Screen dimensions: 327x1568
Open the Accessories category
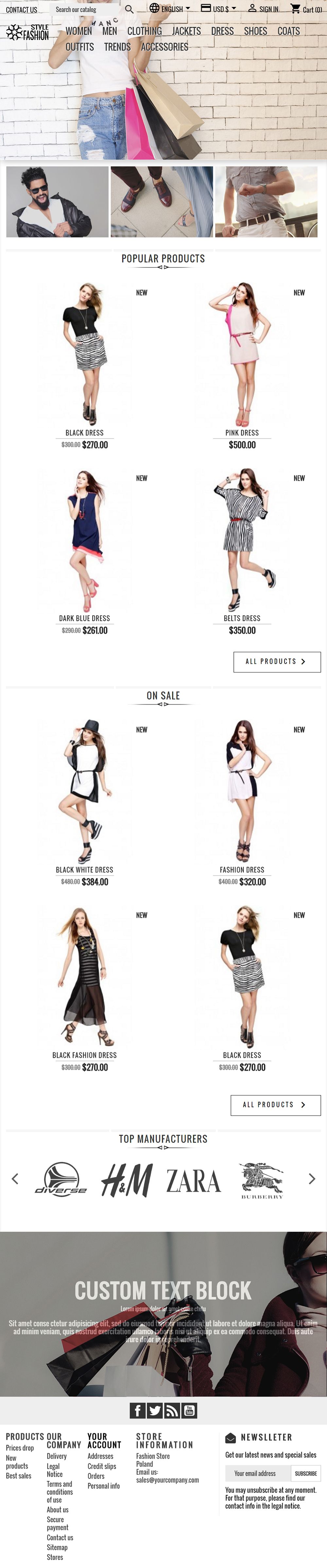tap(164, 47)
